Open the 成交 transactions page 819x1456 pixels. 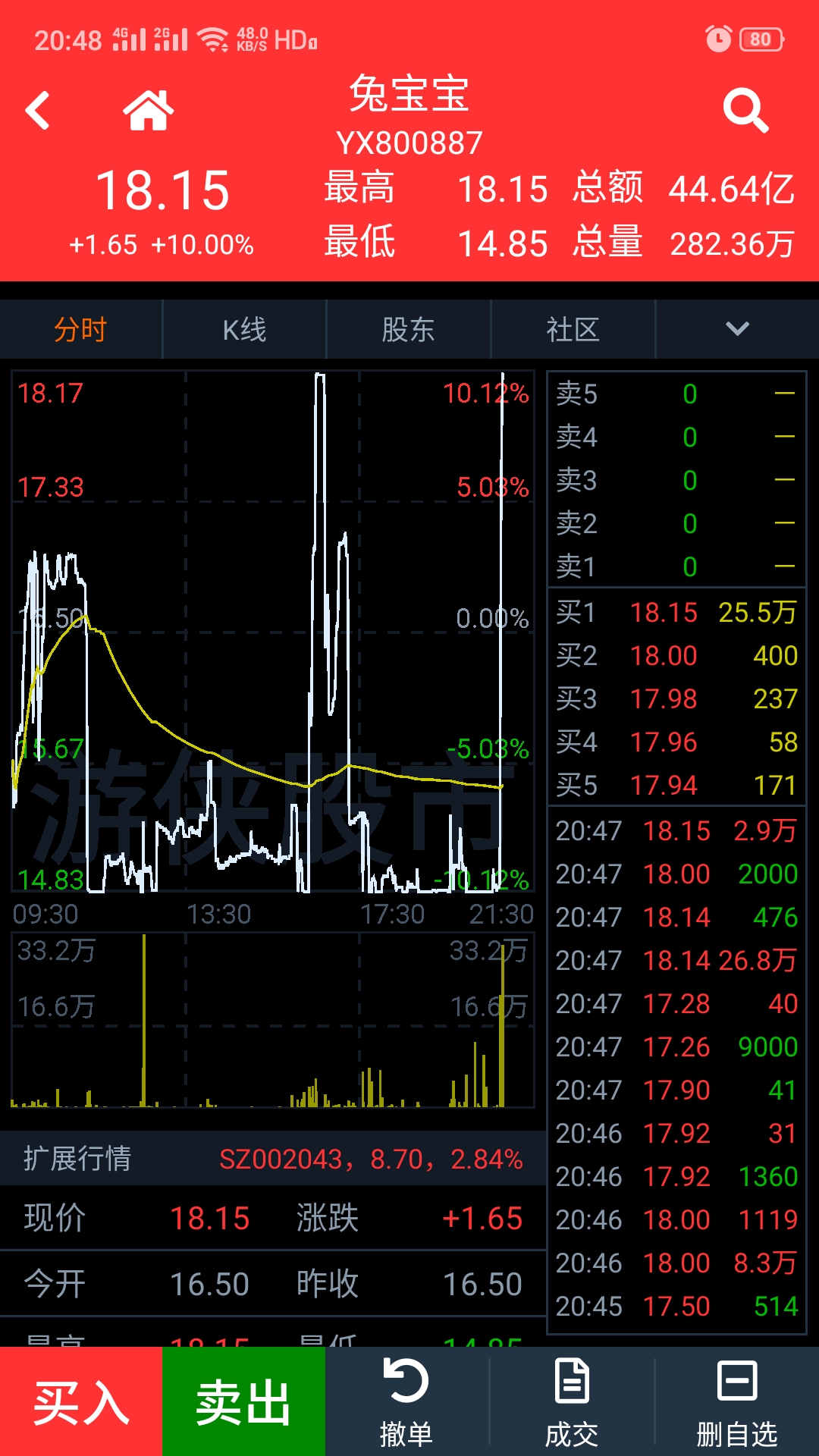tap(572, 1401)
